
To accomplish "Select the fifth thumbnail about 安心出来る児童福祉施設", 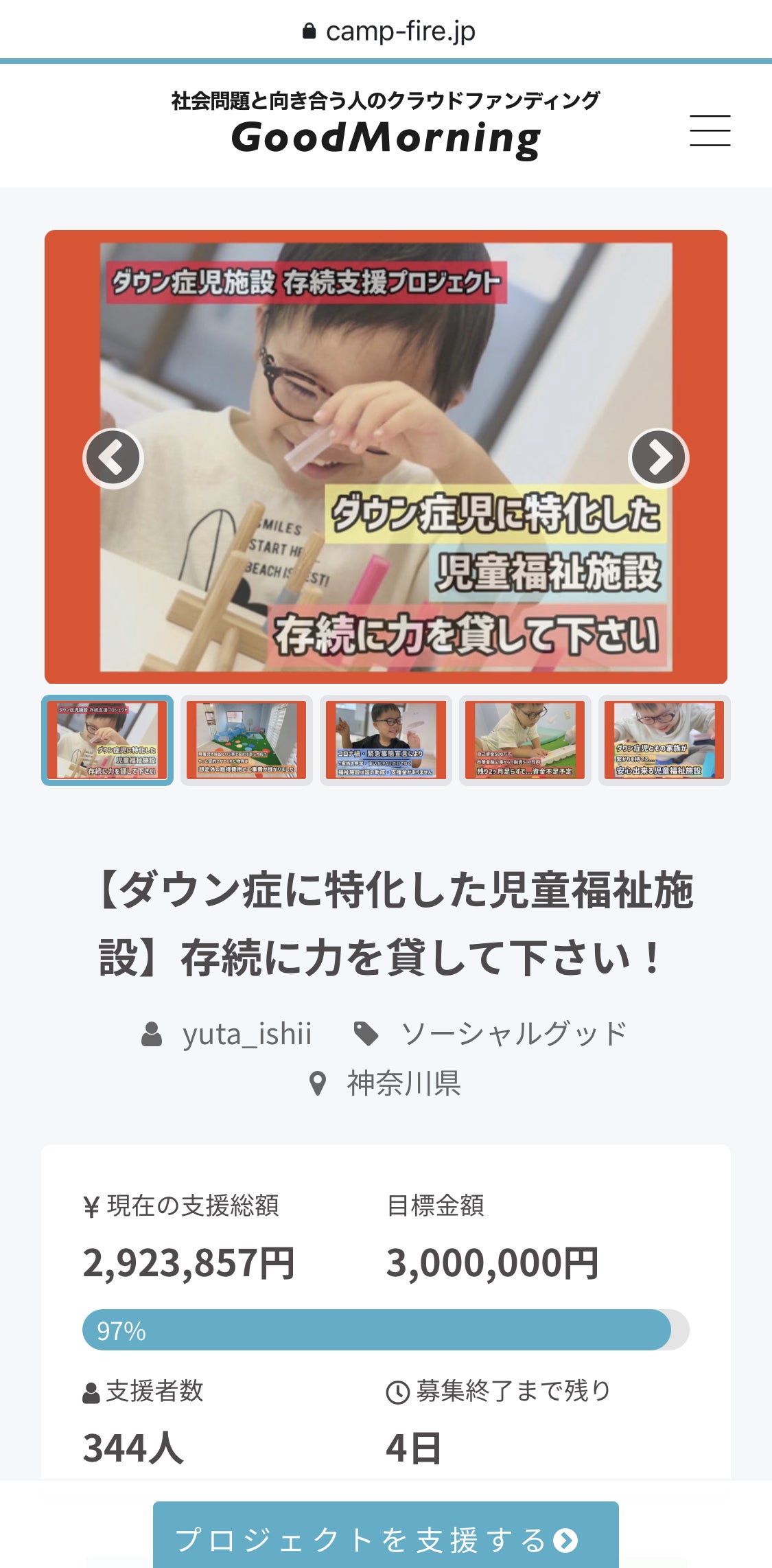I will tap(664, 740).
